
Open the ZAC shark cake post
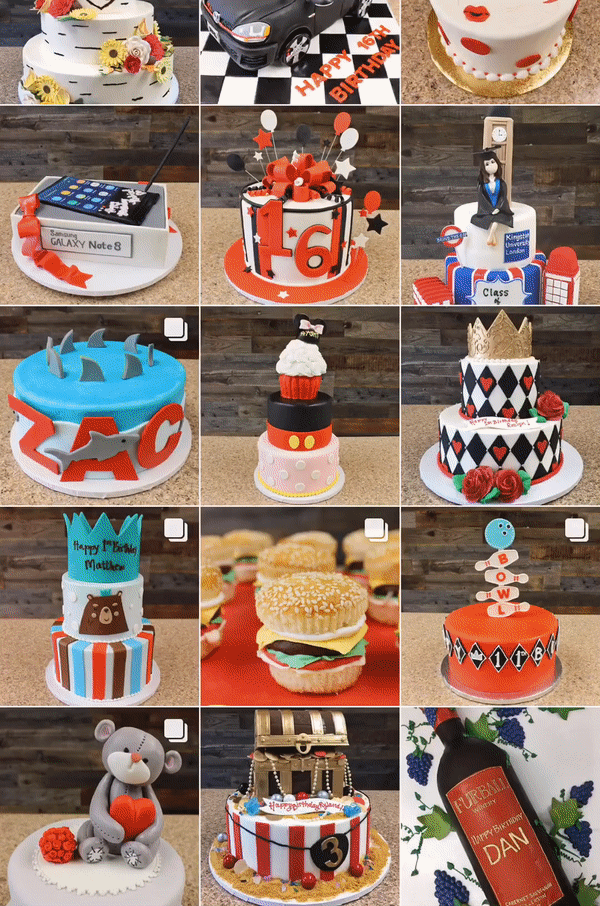point(99,406)
